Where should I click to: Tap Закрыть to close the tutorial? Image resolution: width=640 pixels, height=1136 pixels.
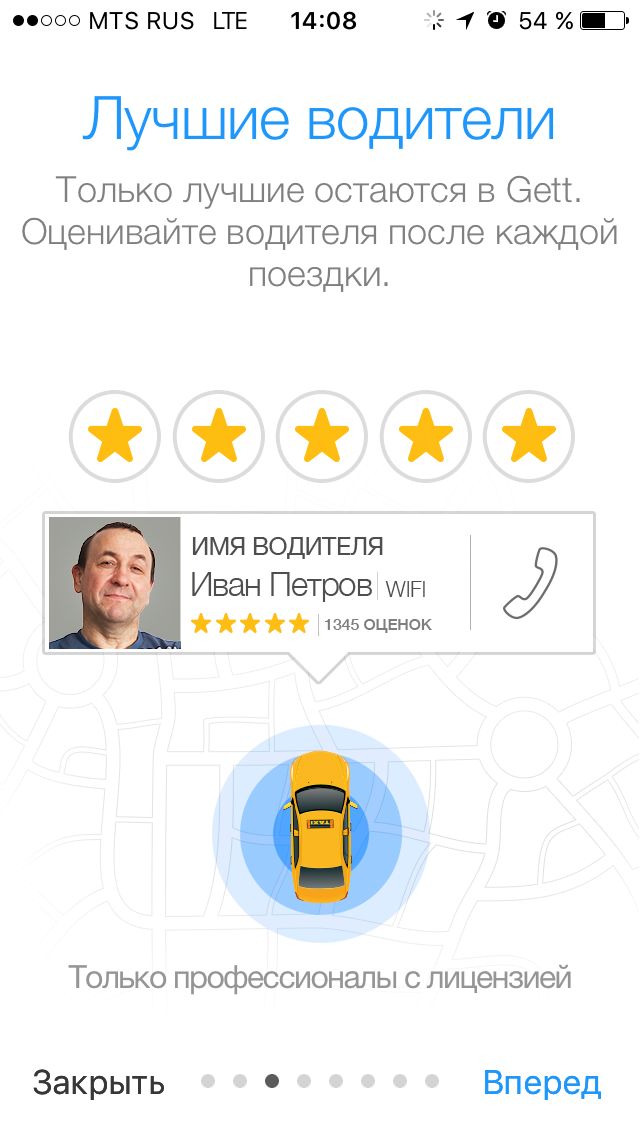coord(99,1083)
